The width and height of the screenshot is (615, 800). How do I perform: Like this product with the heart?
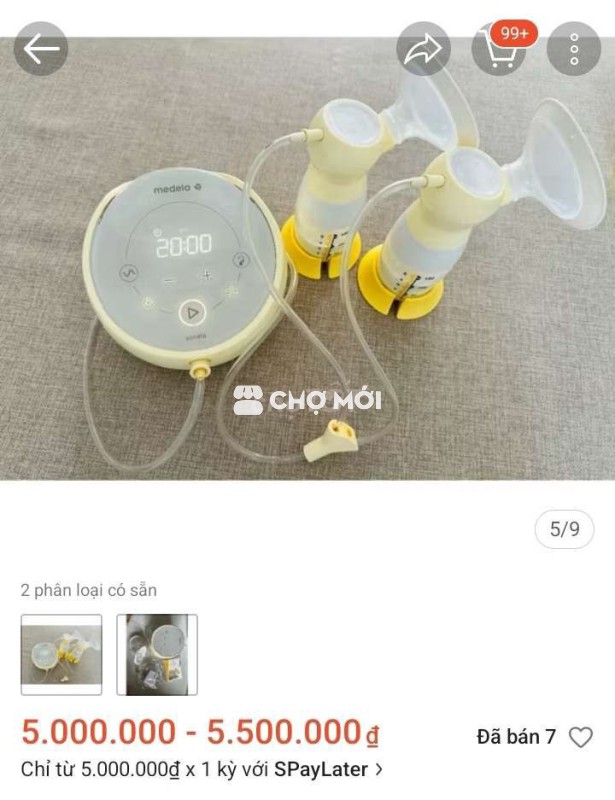click(580, 738)
